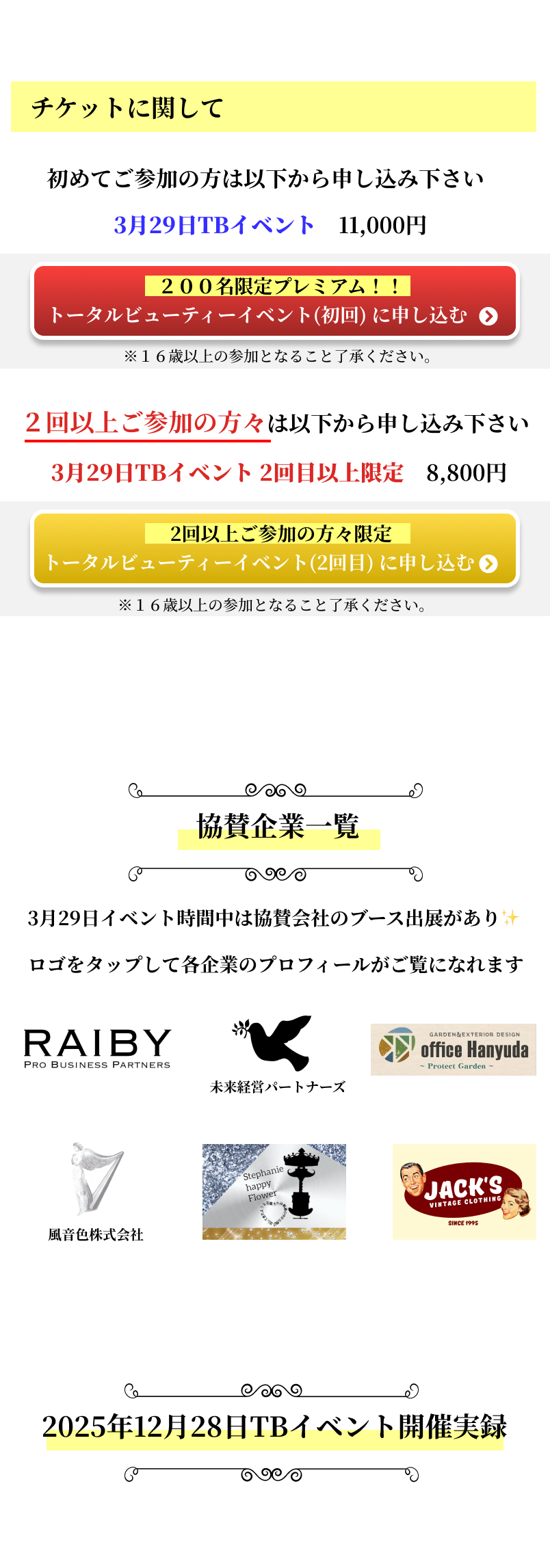
Task: Open the office Hanyuda profile
Action: click(453, 1050)
